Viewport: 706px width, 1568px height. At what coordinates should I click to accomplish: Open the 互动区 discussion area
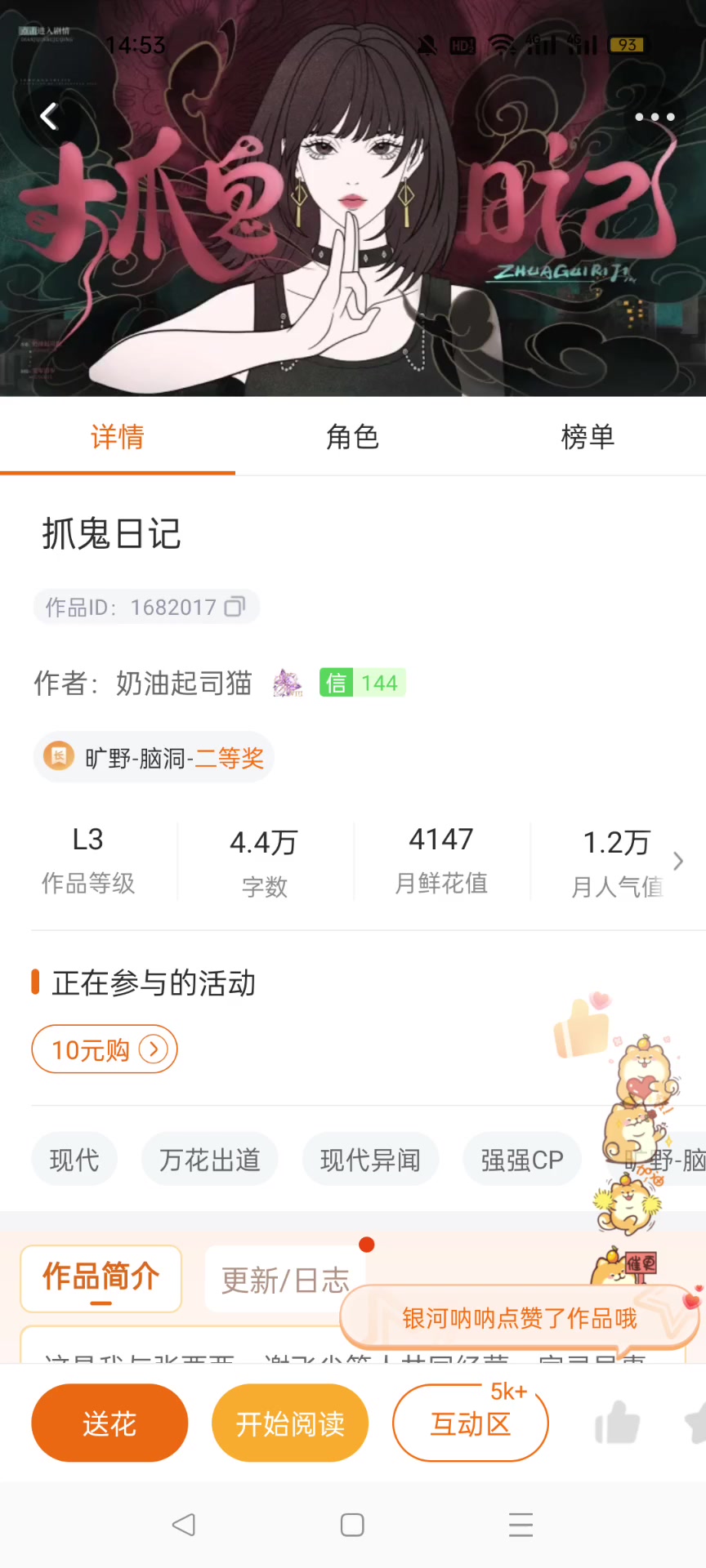click(471, 1423)
